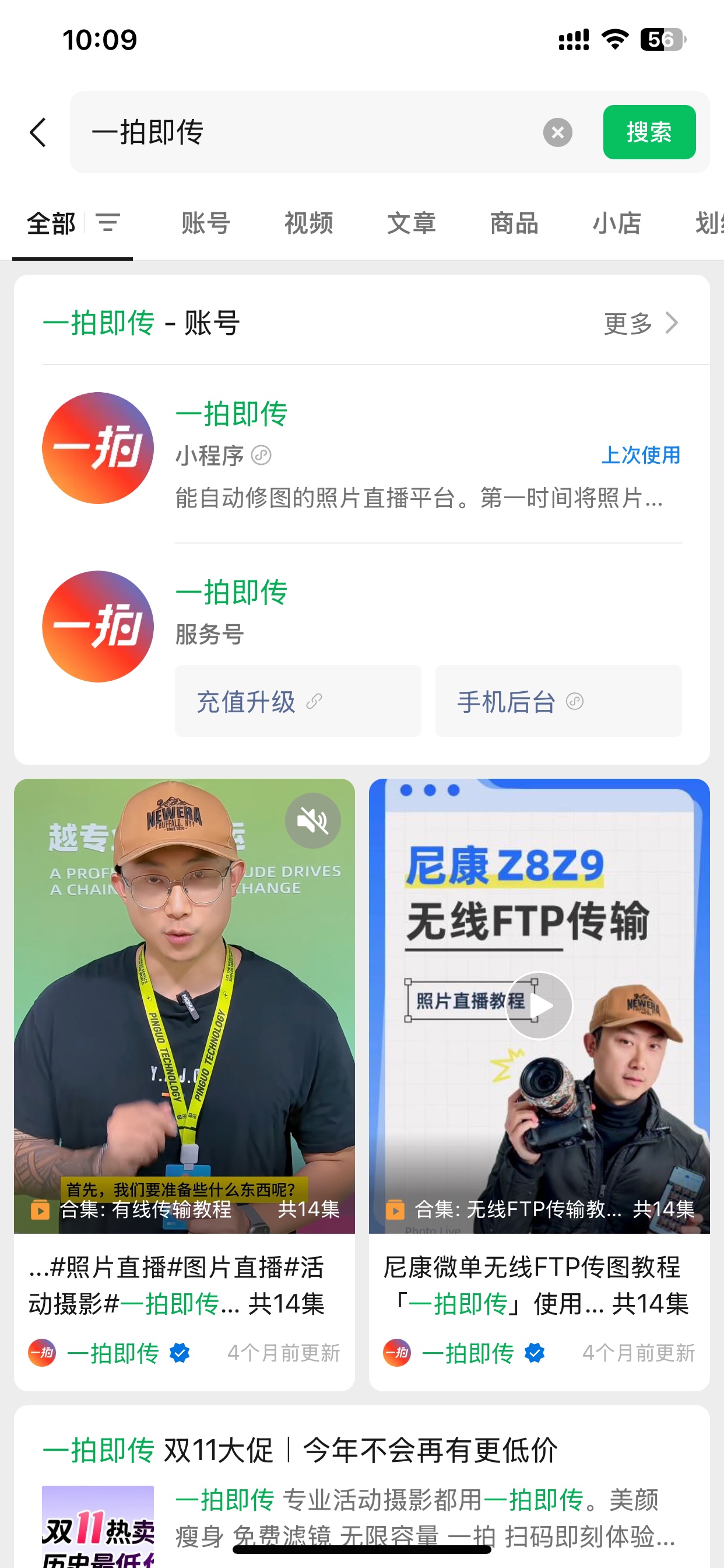
Task: Go back from search results
Action: point(38,132)
